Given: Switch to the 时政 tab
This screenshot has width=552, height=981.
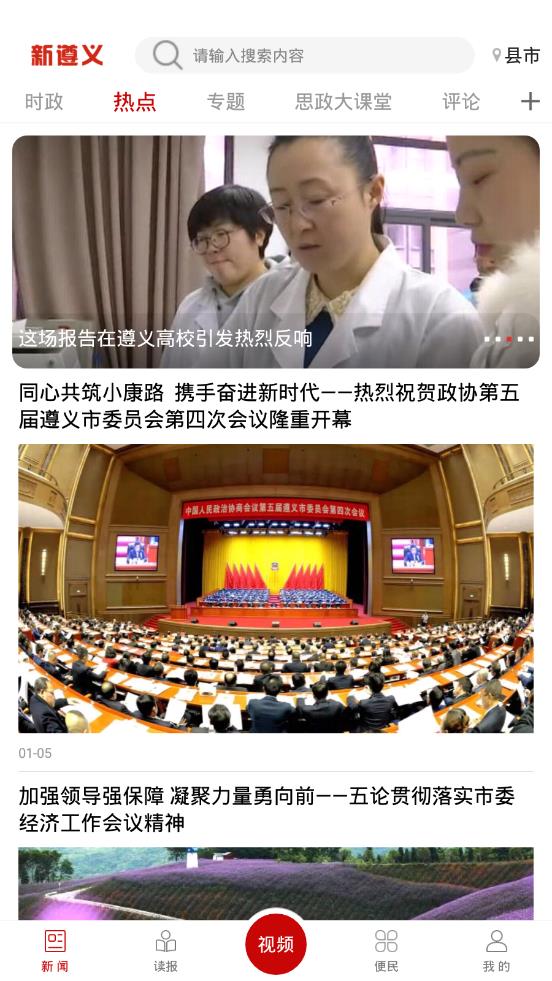Looking at the screenshot, I should [44, 101].
